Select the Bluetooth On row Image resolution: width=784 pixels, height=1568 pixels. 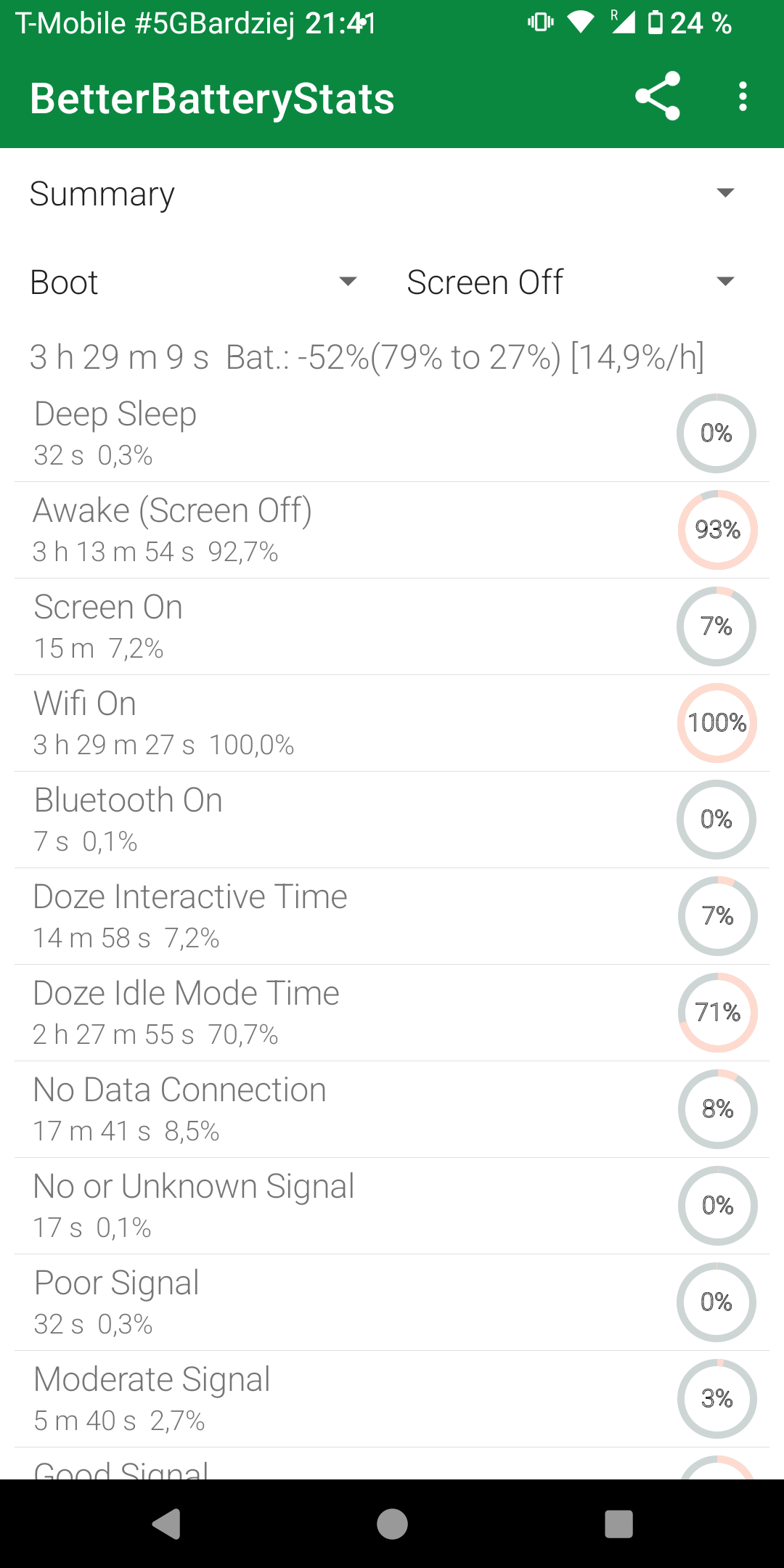click(392, 820)
